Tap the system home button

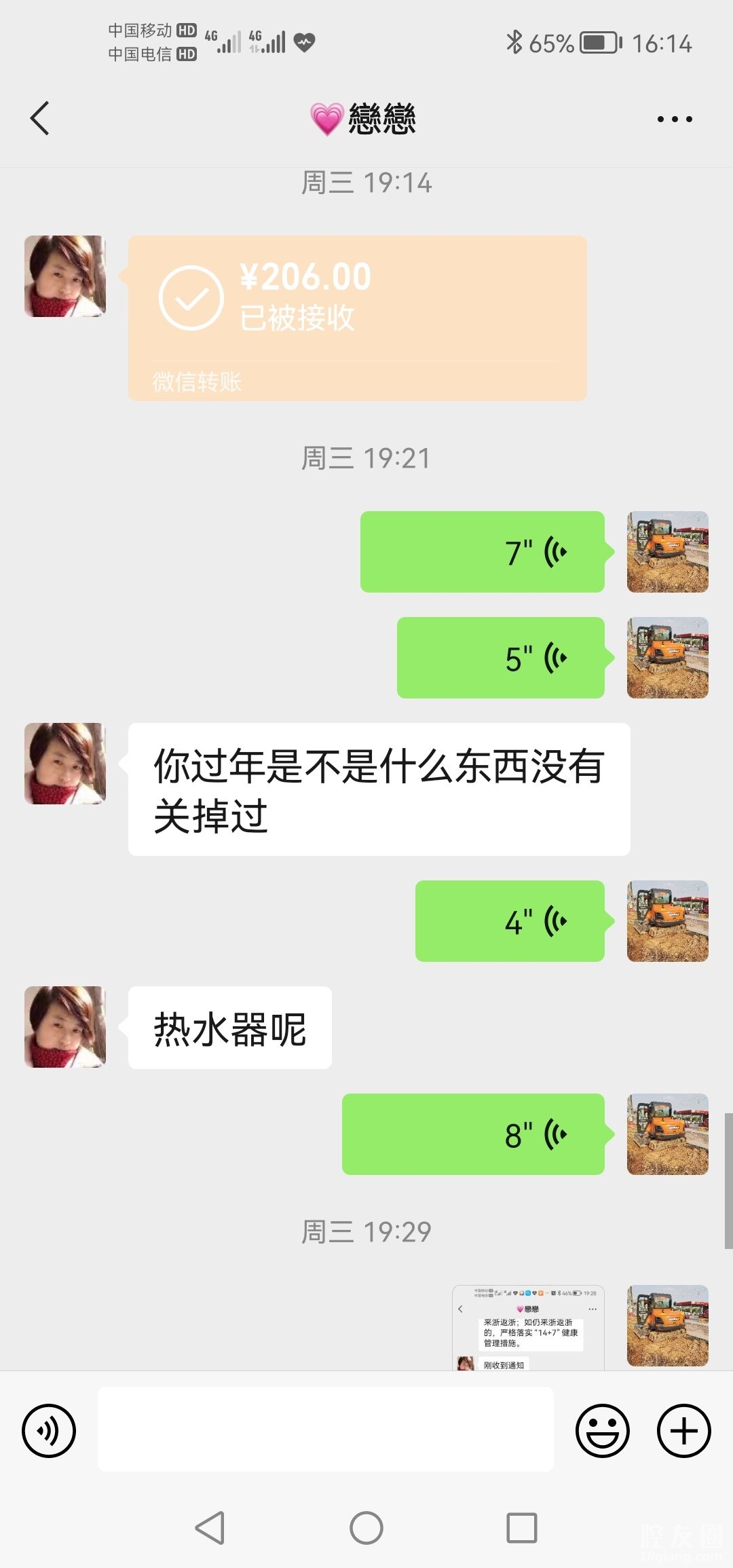(366, 1529)
